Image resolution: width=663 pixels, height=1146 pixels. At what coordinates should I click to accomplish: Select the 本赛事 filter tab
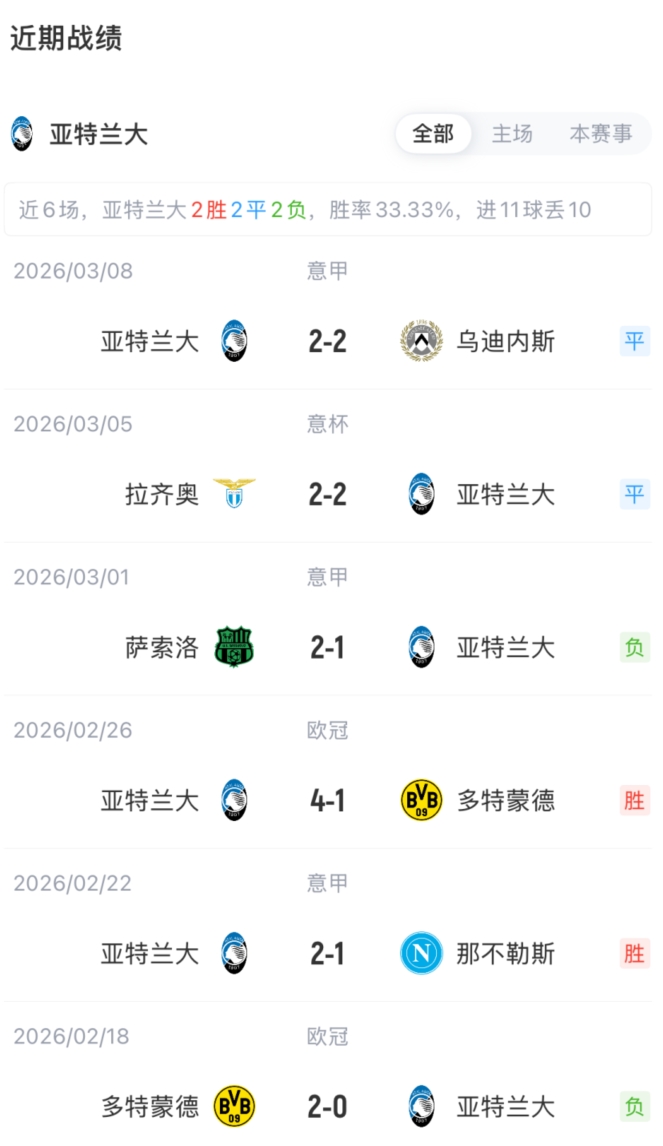[x=600, y=134]
